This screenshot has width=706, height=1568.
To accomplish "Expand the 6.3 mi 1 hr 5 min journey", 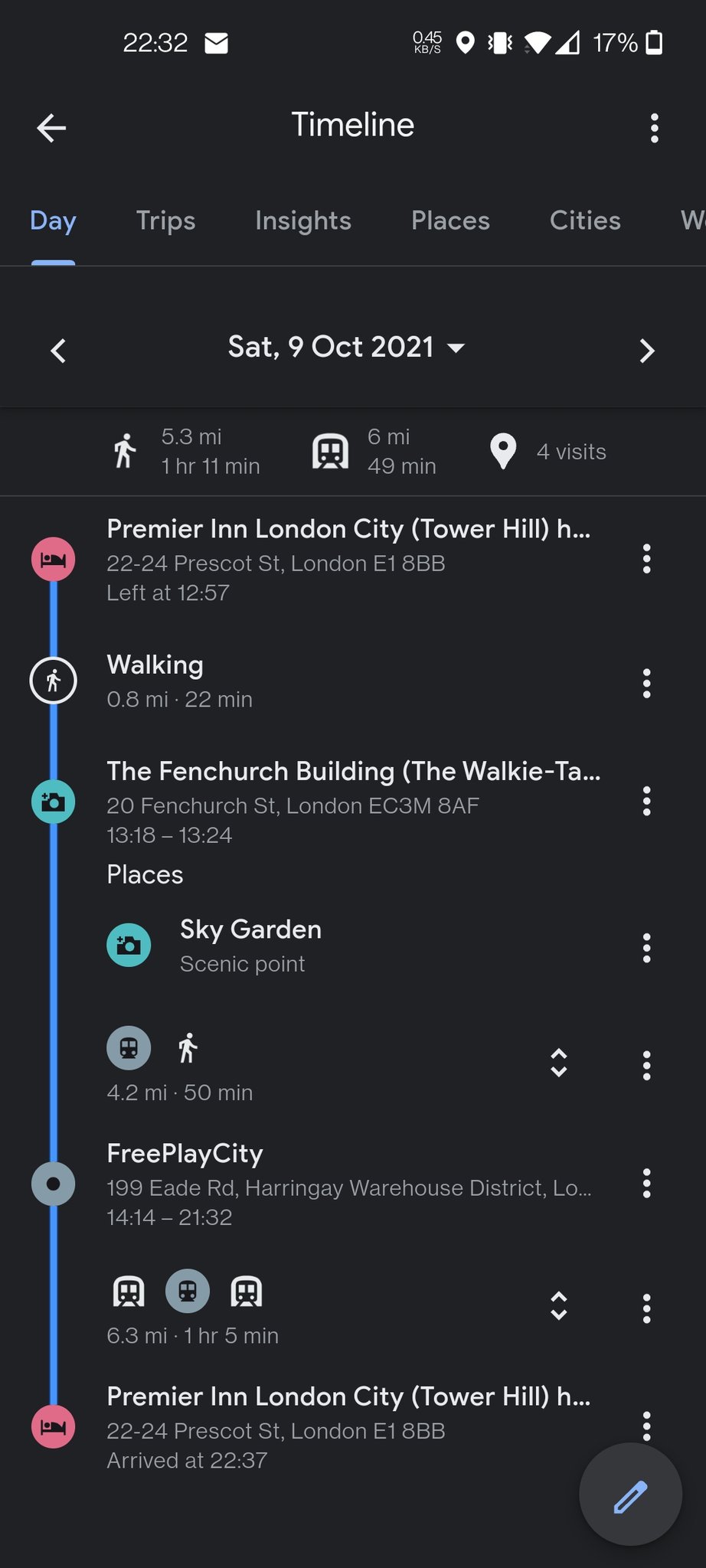I will pos(559,1306).
